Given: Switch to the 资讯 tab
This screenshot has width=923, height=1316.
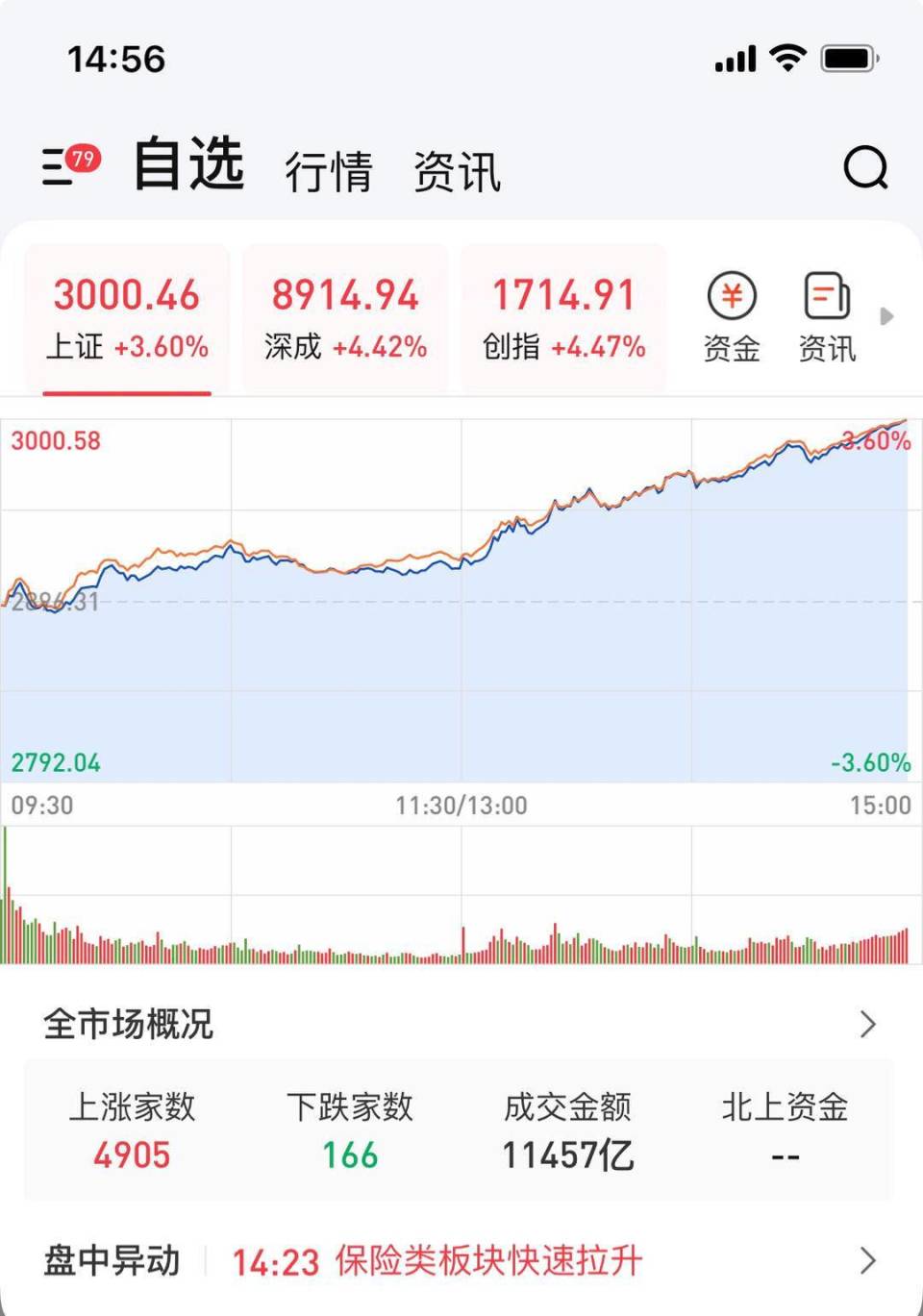Looking at the screenshot, I should [457, 173].
